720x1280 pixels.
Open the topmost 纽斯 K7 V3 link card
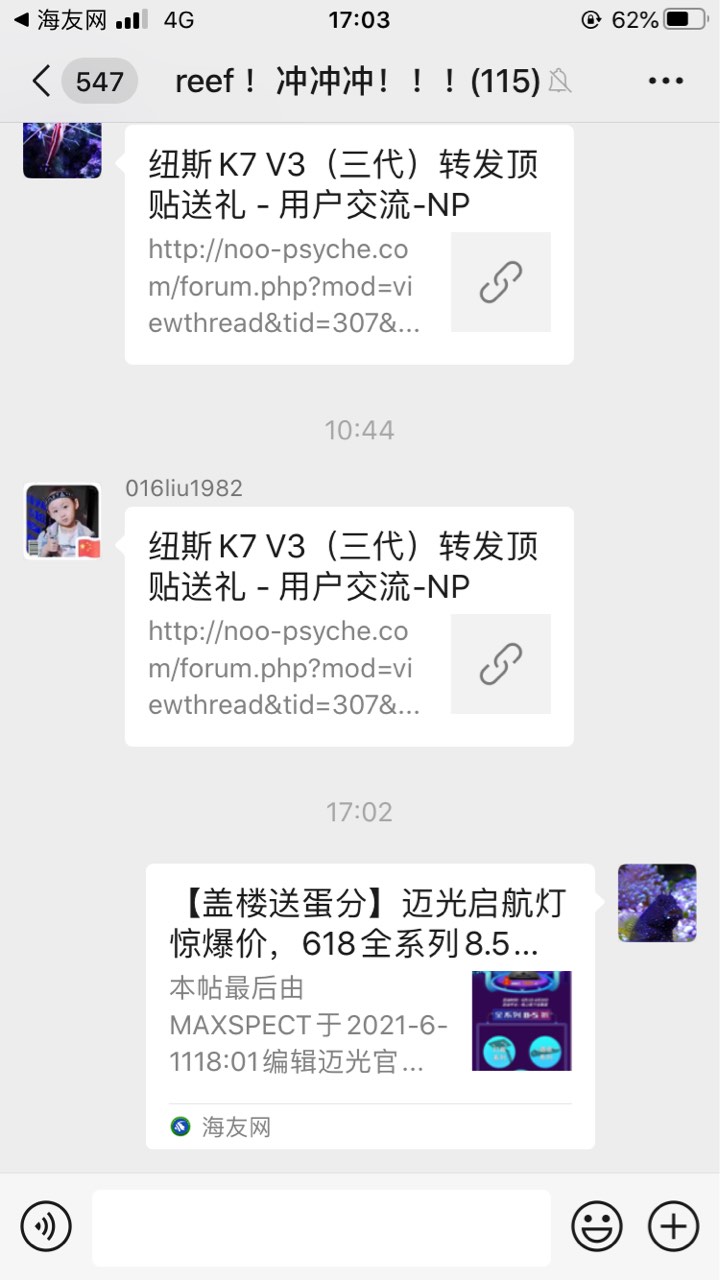point(349,244)
